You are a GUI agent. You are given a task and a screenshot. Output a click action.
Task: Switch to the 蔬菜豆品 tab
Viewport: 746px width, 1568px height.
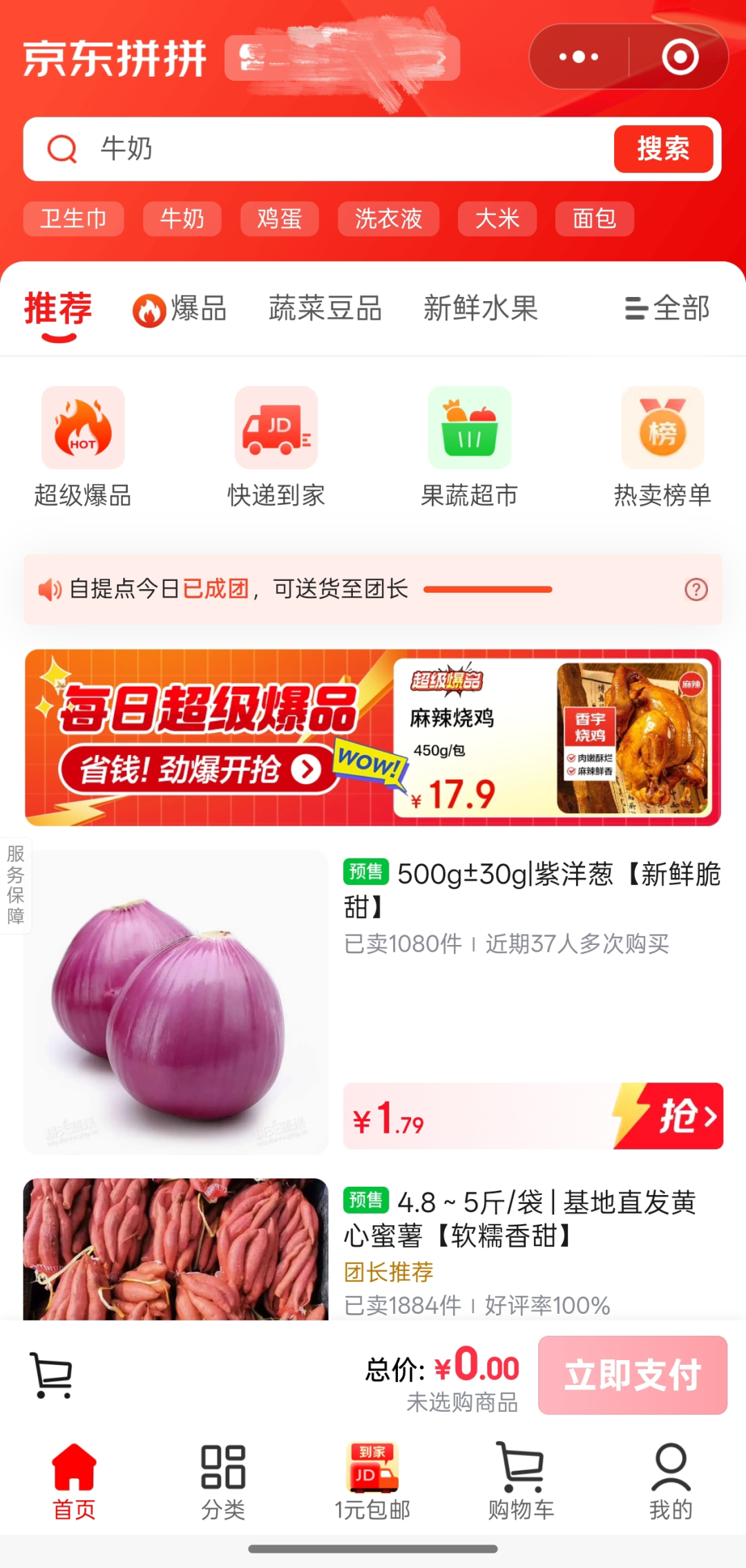(325, 309)
